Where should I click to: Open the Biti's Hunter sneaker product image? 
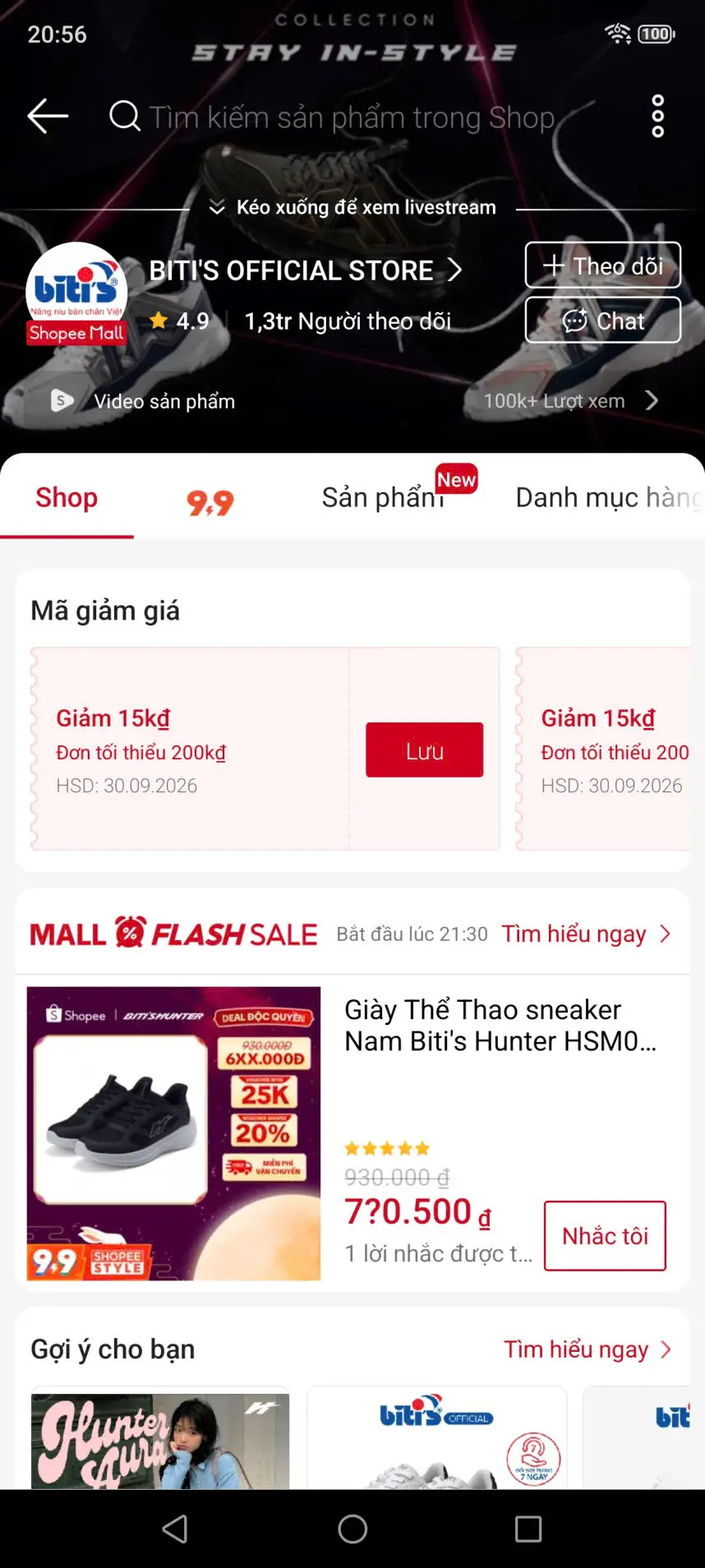[173, 1133]
